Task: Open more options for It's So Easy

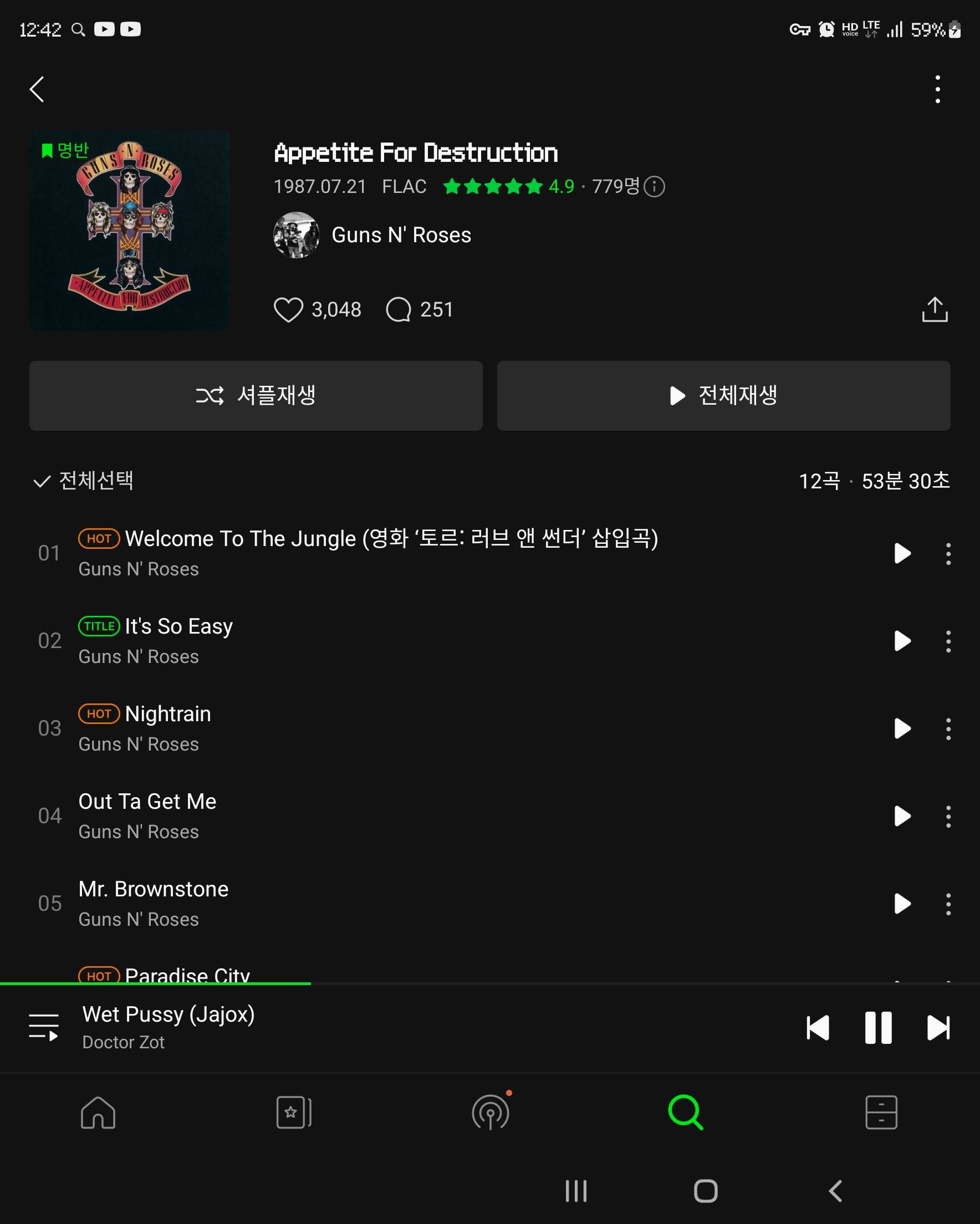Action: point(948,641)
